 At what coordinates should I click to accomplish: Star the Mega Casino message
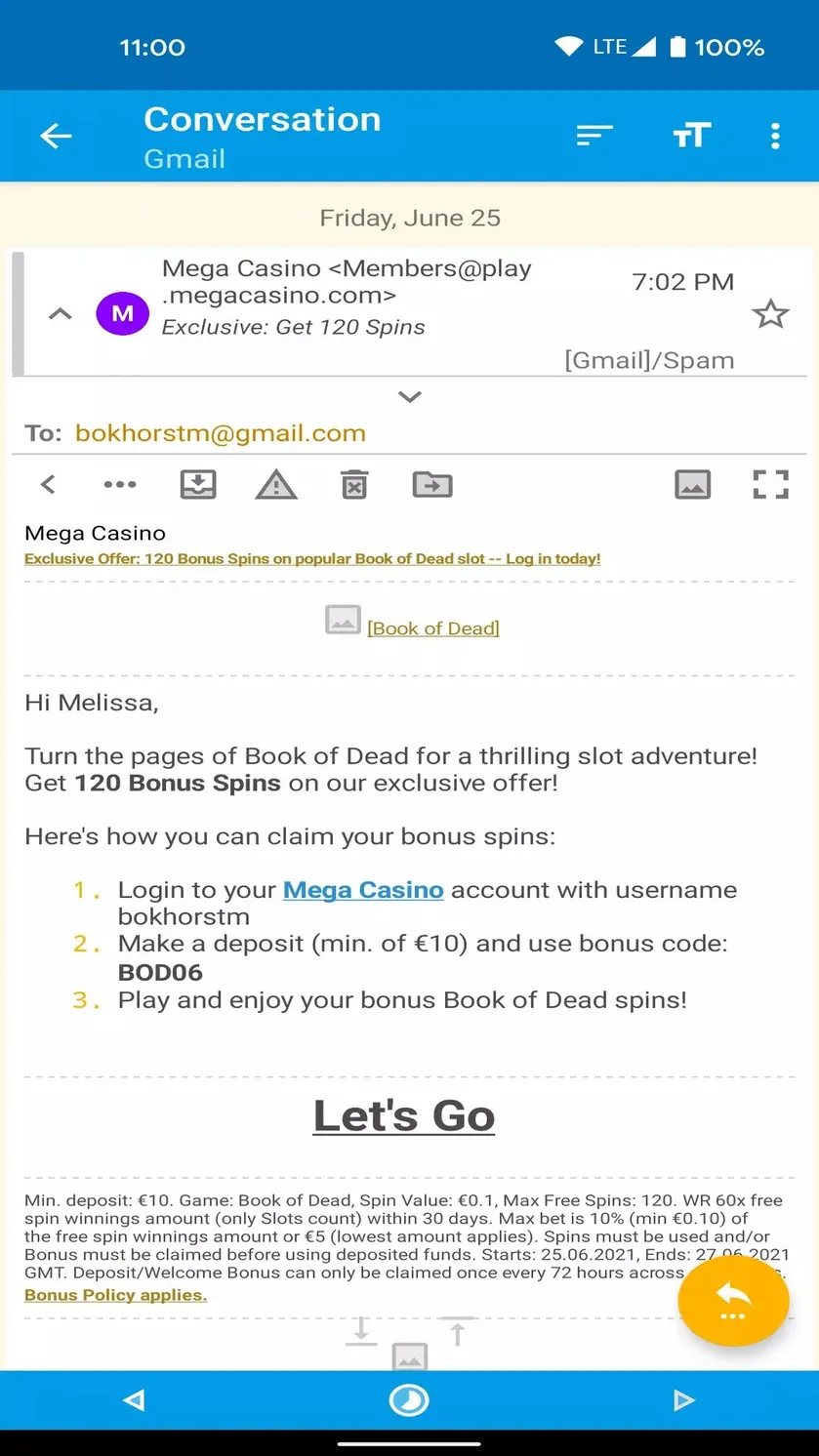[x=770, y=314]
